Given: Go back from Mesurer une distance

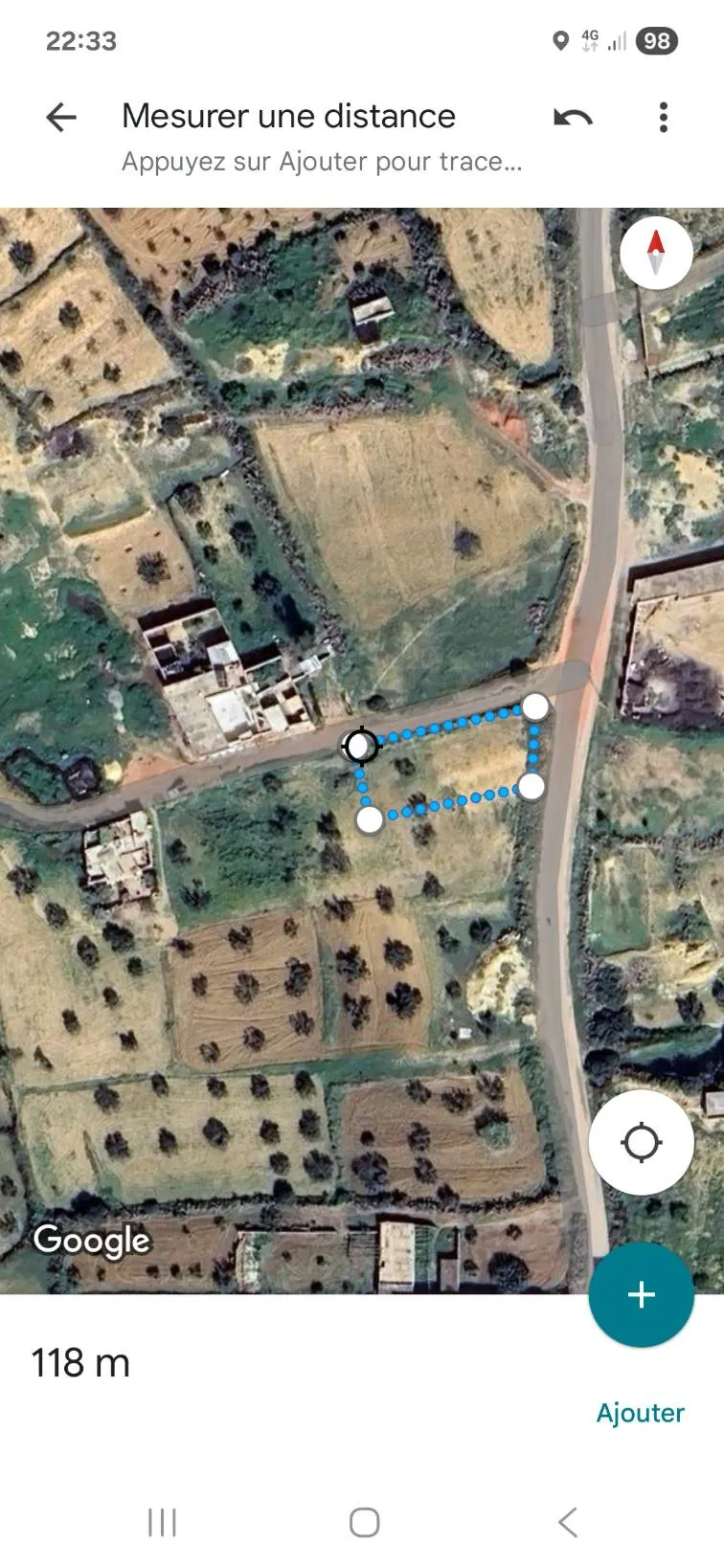Looking at the screenshot, I should coord(61,118).
